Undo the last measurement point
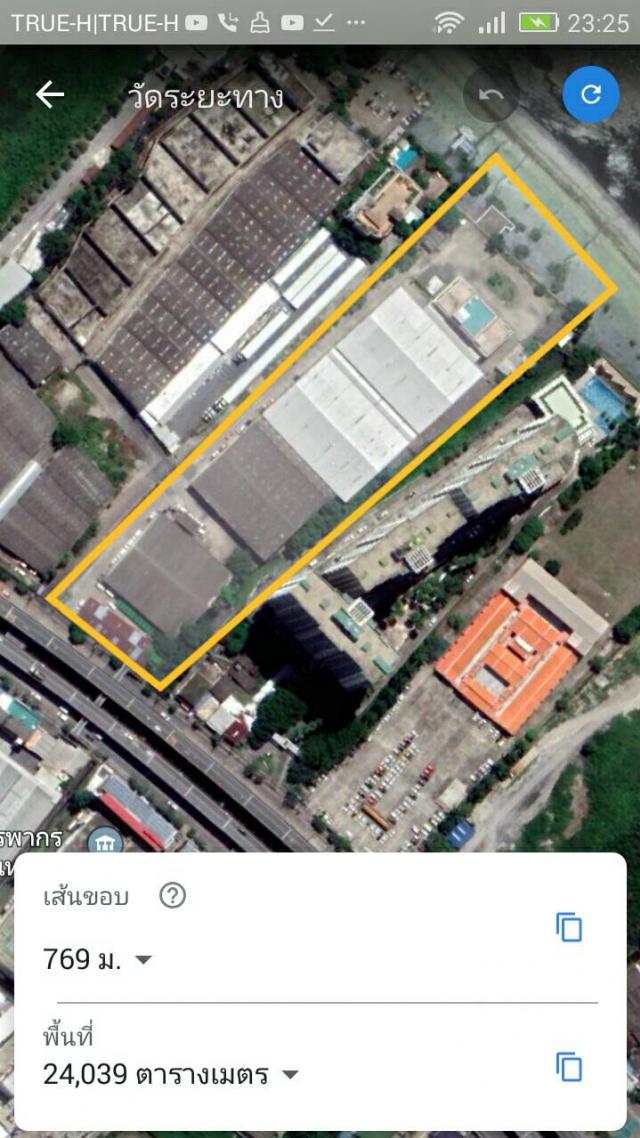Viewport: 640px width, 1138px height. coord(491,94)
